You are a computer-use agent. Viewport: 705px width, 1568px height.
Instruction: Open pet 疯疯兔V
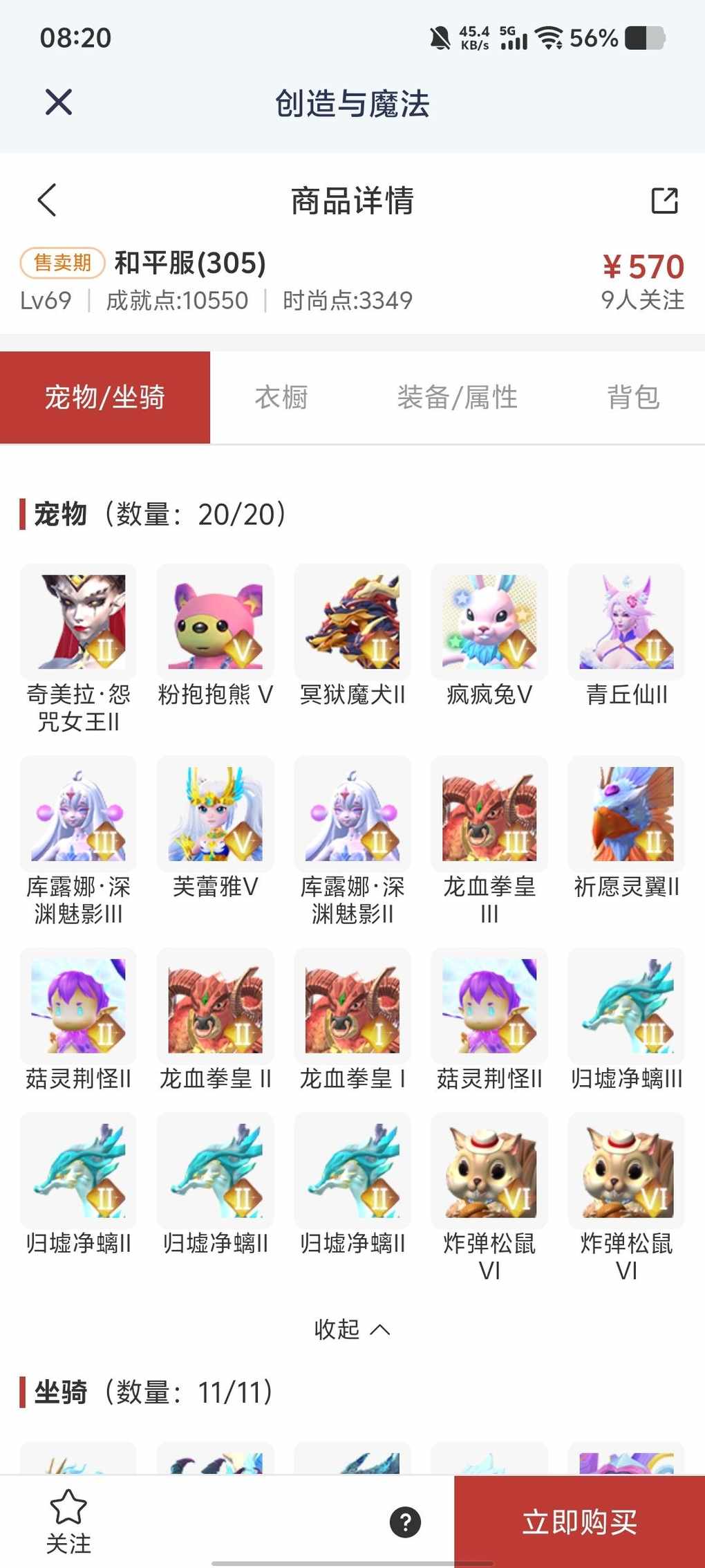pyautogui.click(x=489, y=622)
